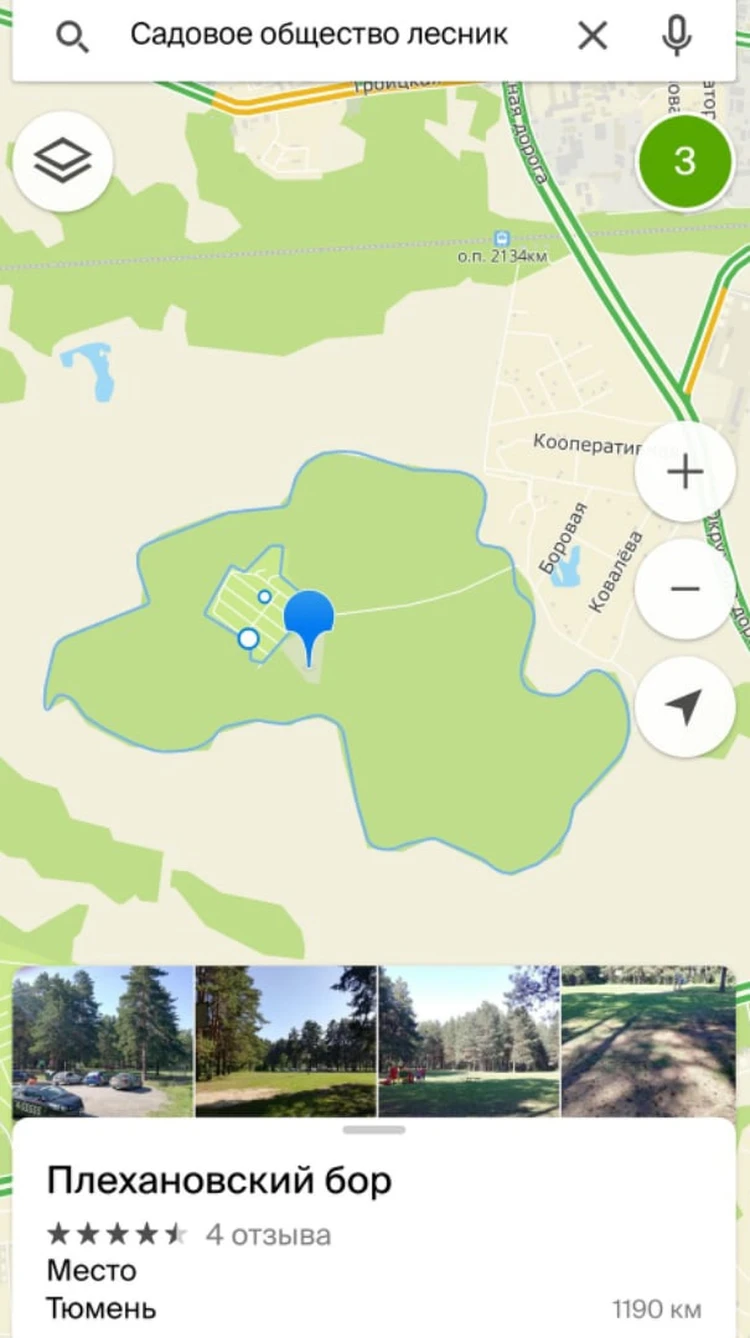Image resolution: width=750 pixels, height=1338 pixels.
Task: Tap the о.п. 2134км station marker
Action: coord(502,240)
